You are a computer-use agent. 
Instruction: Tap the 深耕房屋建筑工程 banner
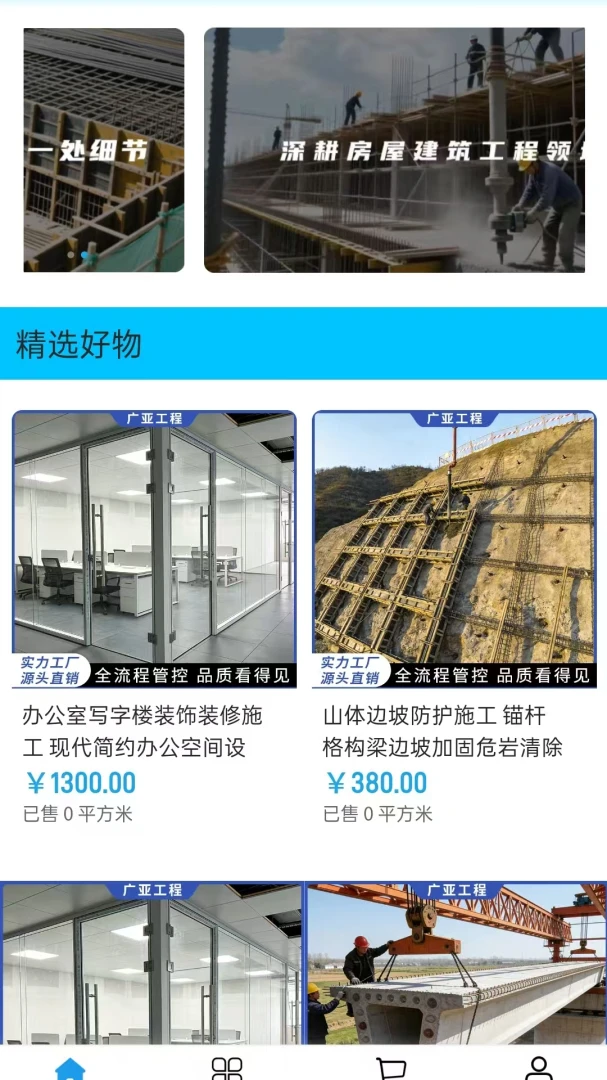tap(395, 150)
